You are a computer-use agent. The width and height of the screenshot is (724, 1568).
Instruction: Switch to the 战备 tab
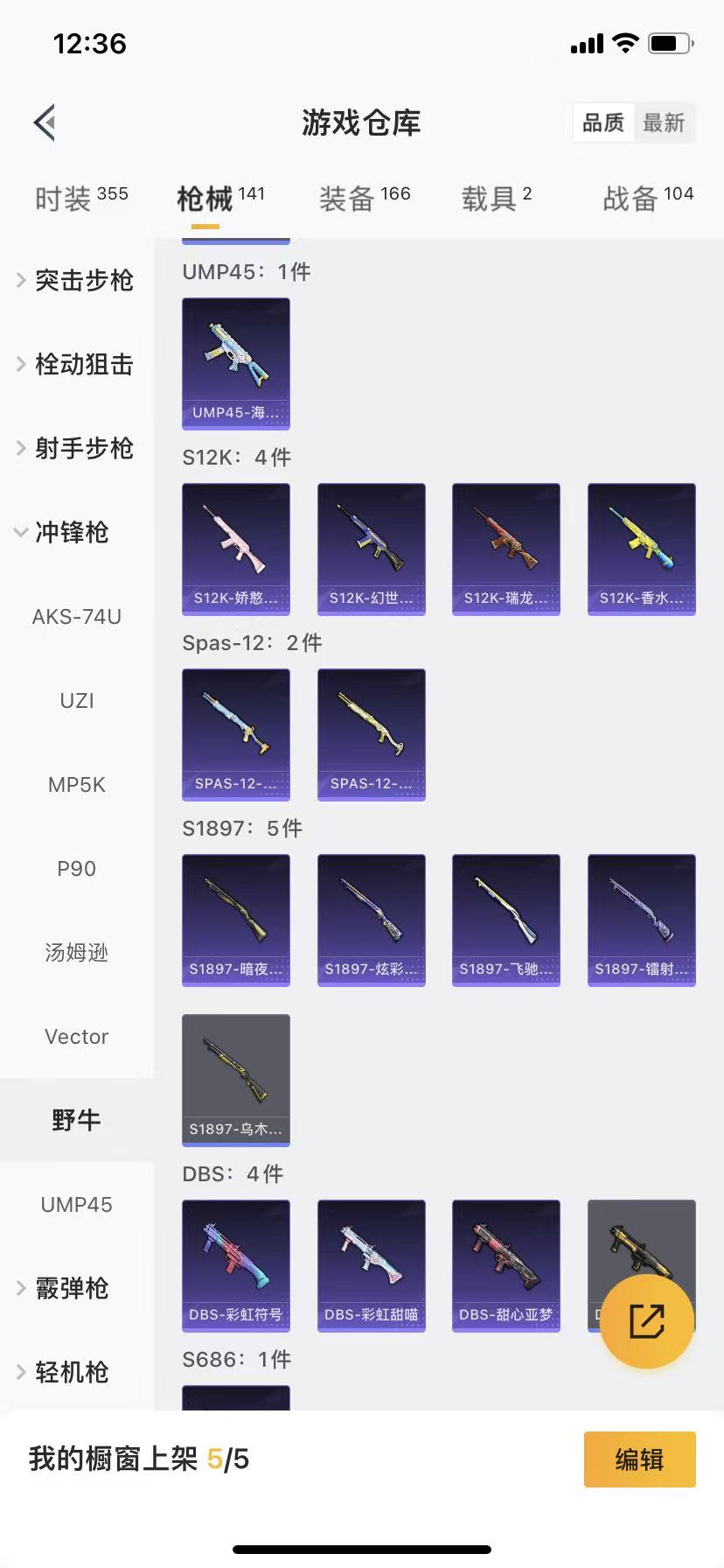[x=647, y=198]
